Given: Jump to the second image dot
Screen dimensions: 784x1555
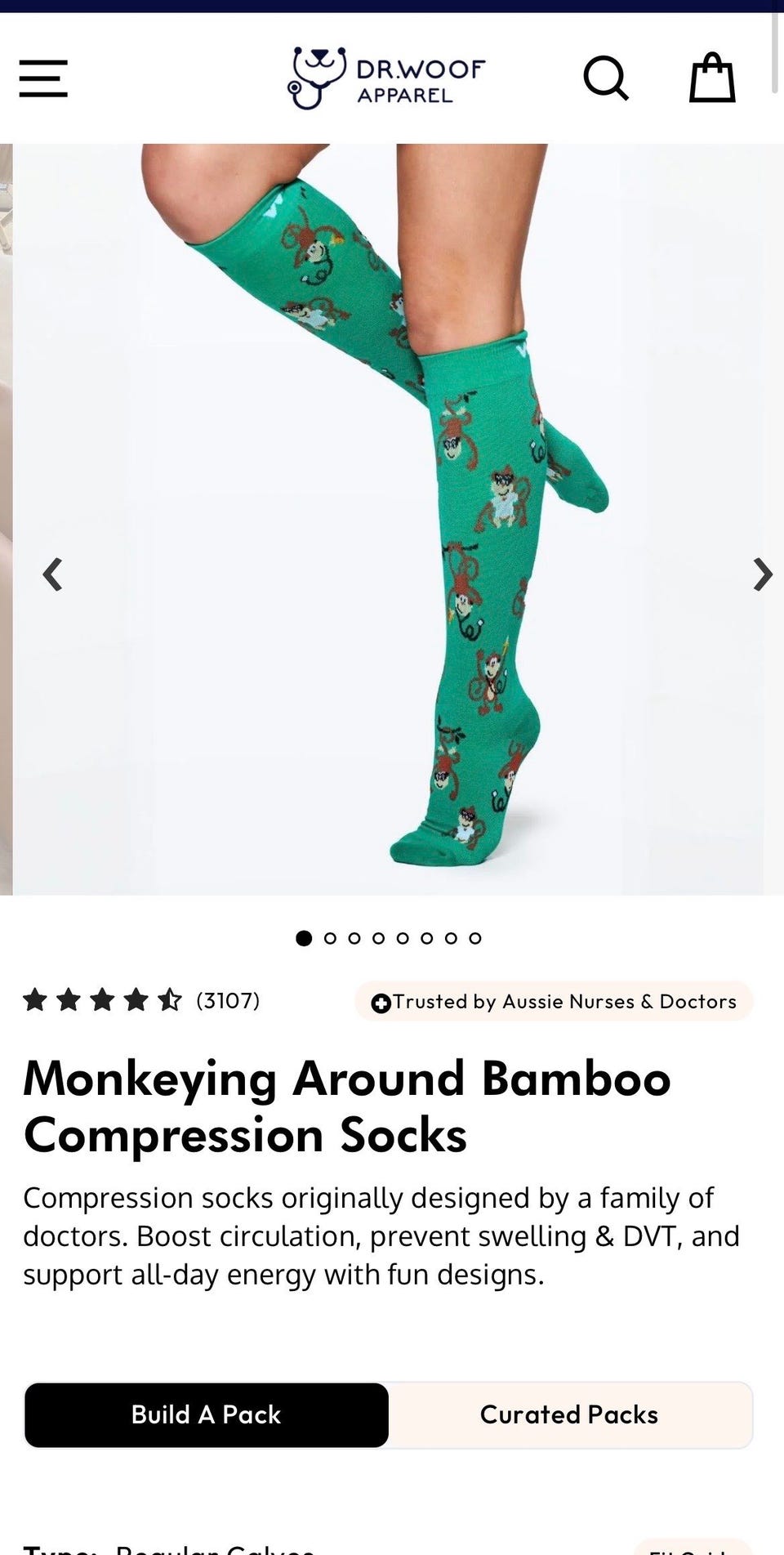Looking at the screenshot, I should click(x=330, y=938).
